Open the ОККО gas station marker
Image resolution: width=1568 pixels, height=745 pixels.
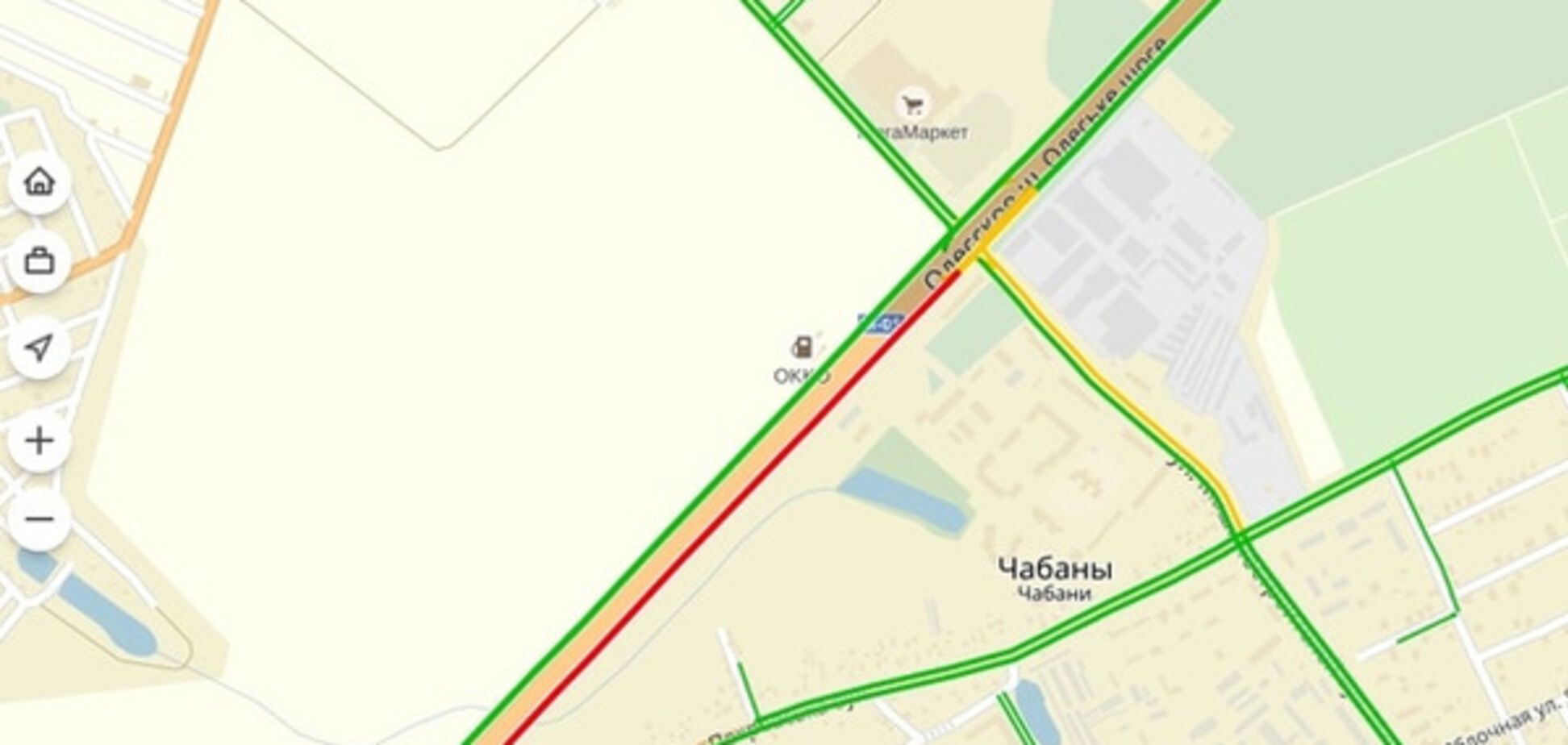point(802,348)
